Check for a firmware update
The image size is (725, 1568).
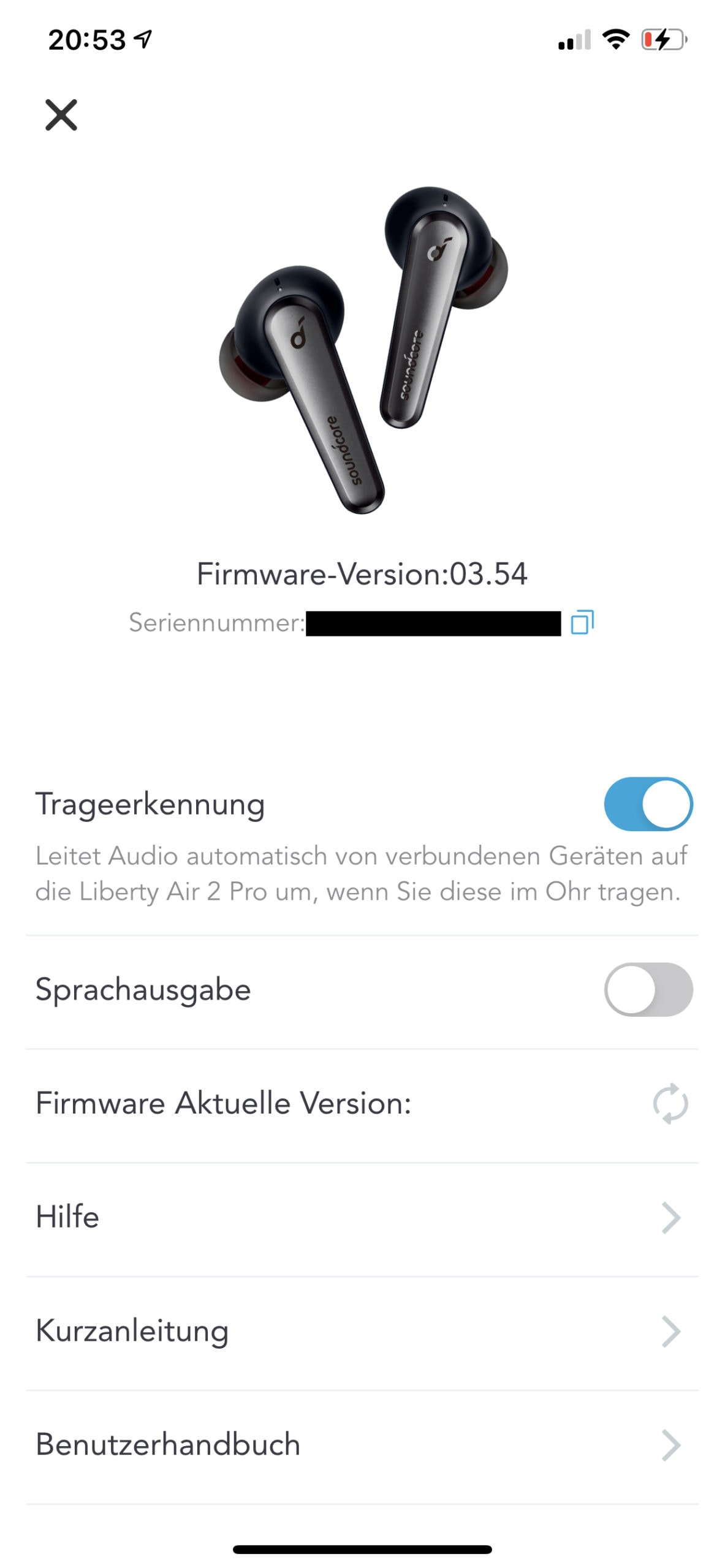[x=670, y=1103]
